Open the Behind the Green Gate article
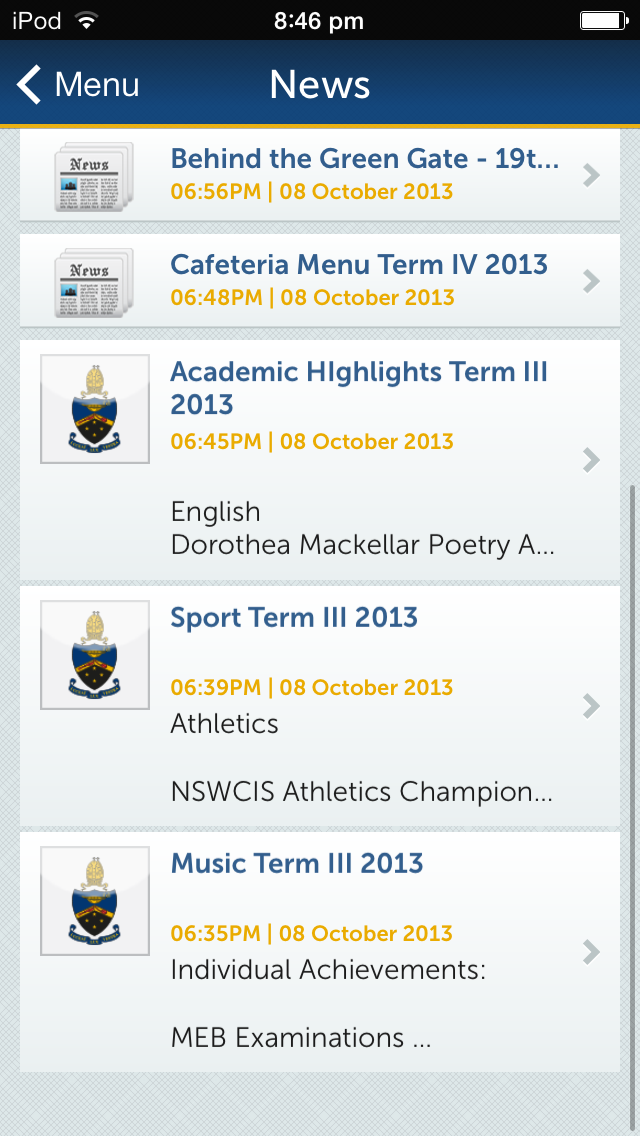The height and width of the screenshot is (1136, 640). [x=320, y=175]
